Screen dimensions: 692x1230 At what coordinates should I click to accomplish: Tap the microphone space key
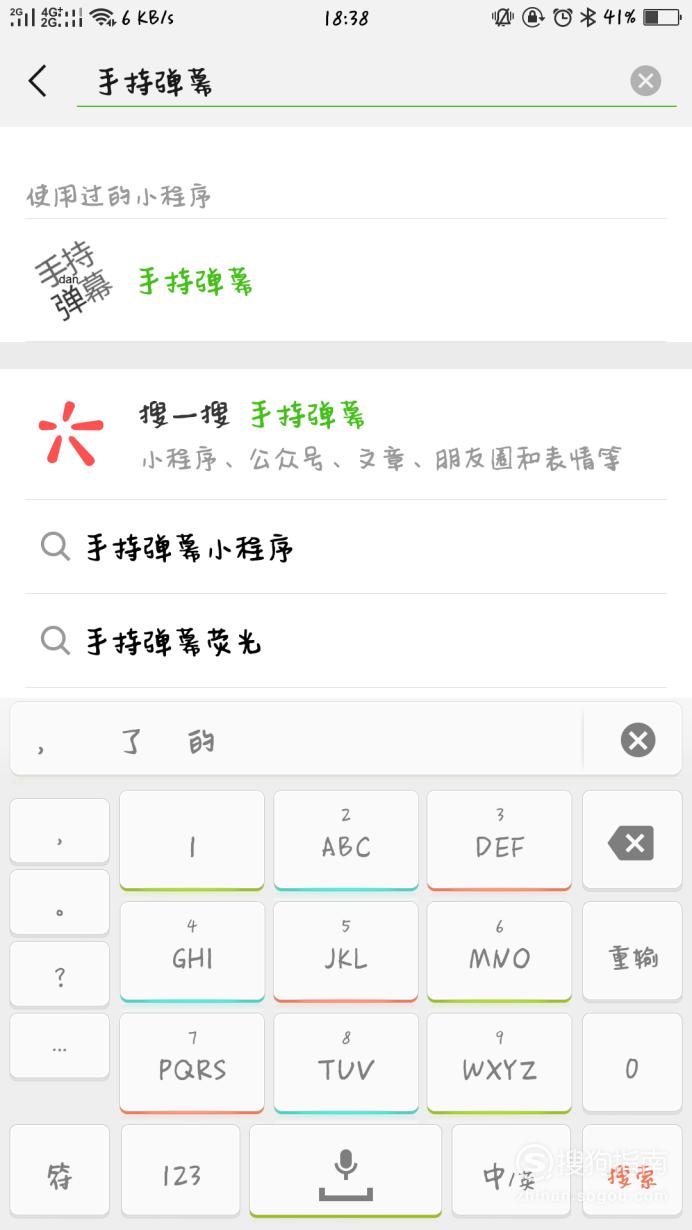(345, 1172)
